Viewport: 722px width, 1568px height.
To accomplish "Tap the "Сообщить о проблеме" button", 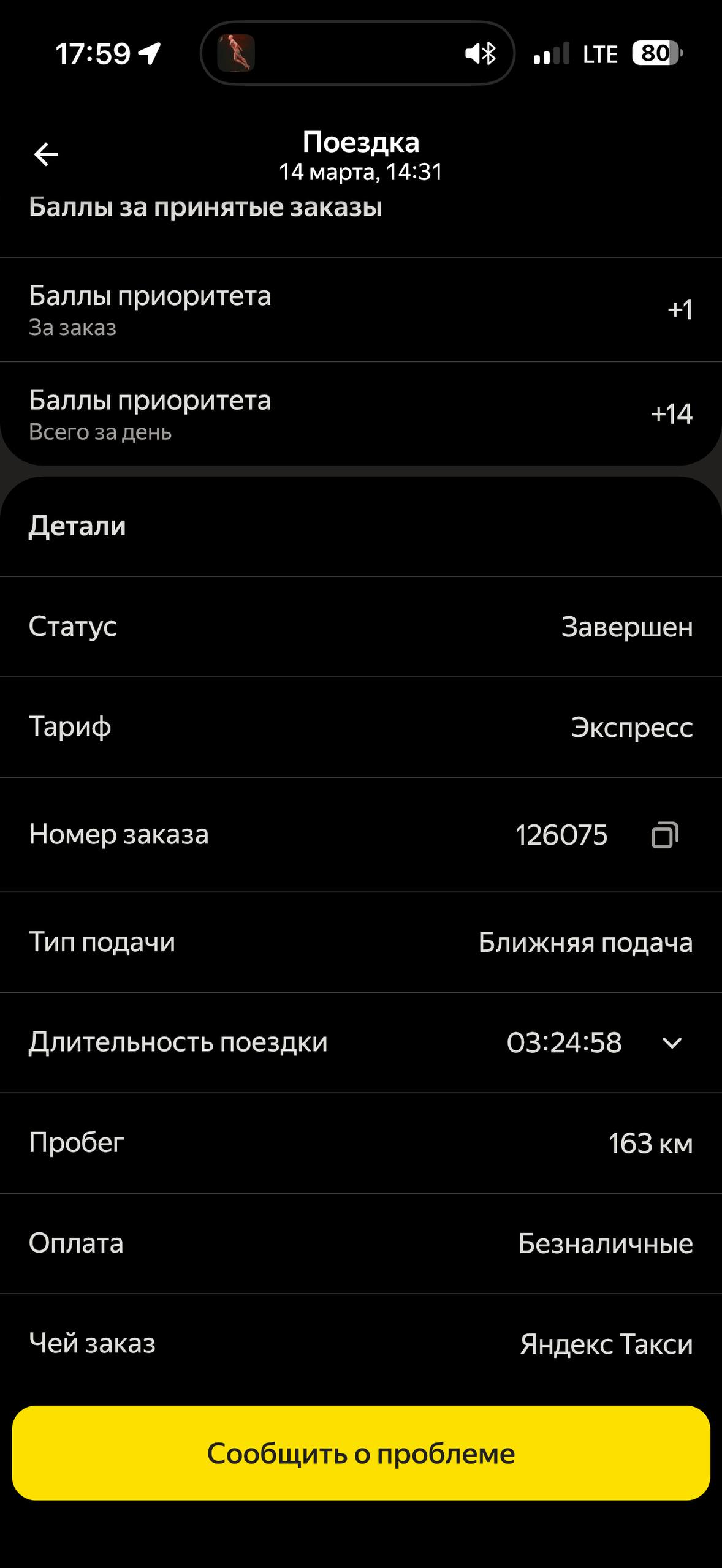I will click(x=361, y=1453).
